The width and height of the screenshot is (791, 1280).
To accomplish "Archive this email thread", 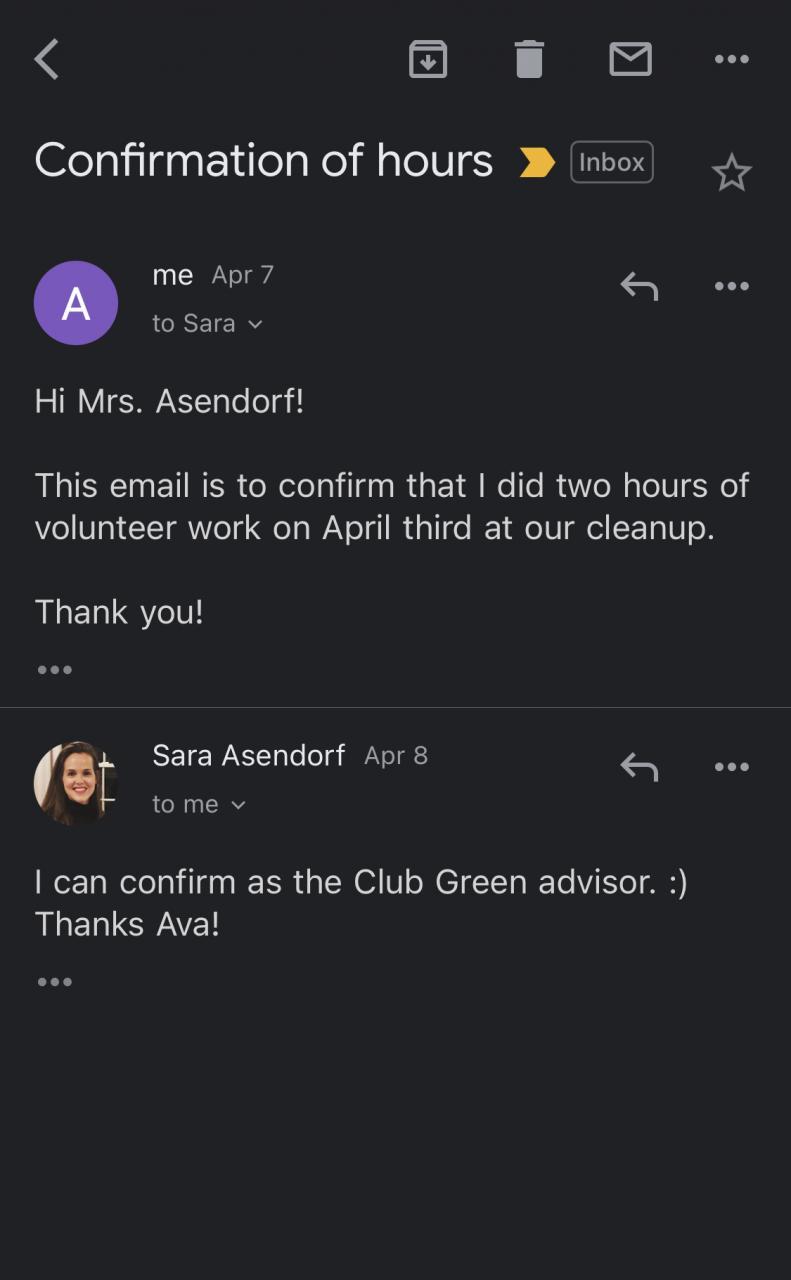I will click(428, 60).
